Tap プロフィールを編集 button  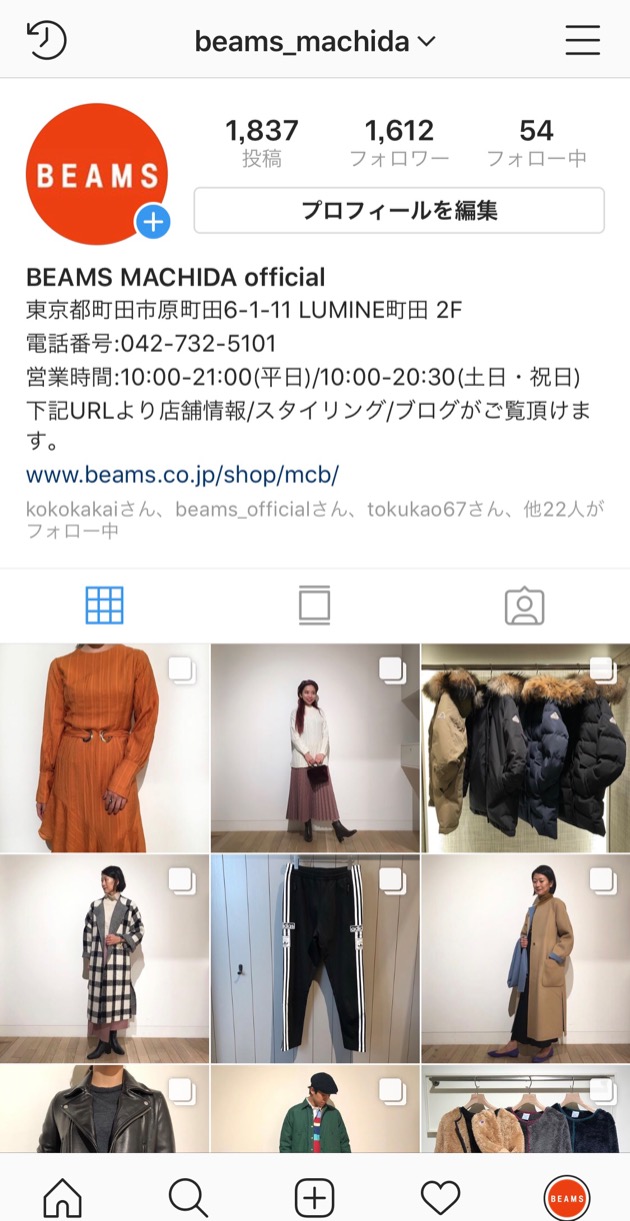[x=399, y=211]
